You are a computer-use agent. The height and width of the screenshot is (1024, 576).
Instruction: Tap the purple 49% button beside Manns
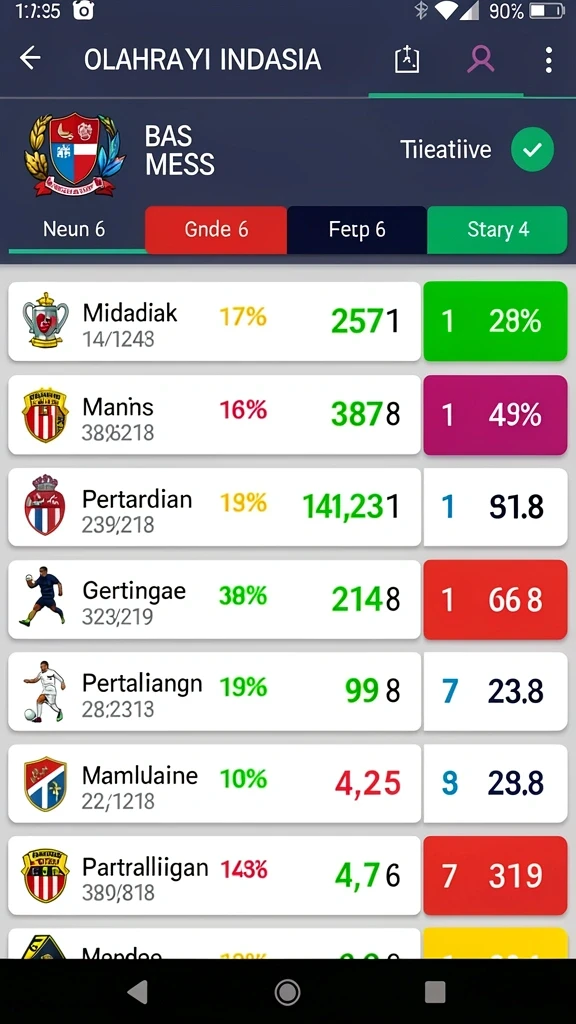495,414
